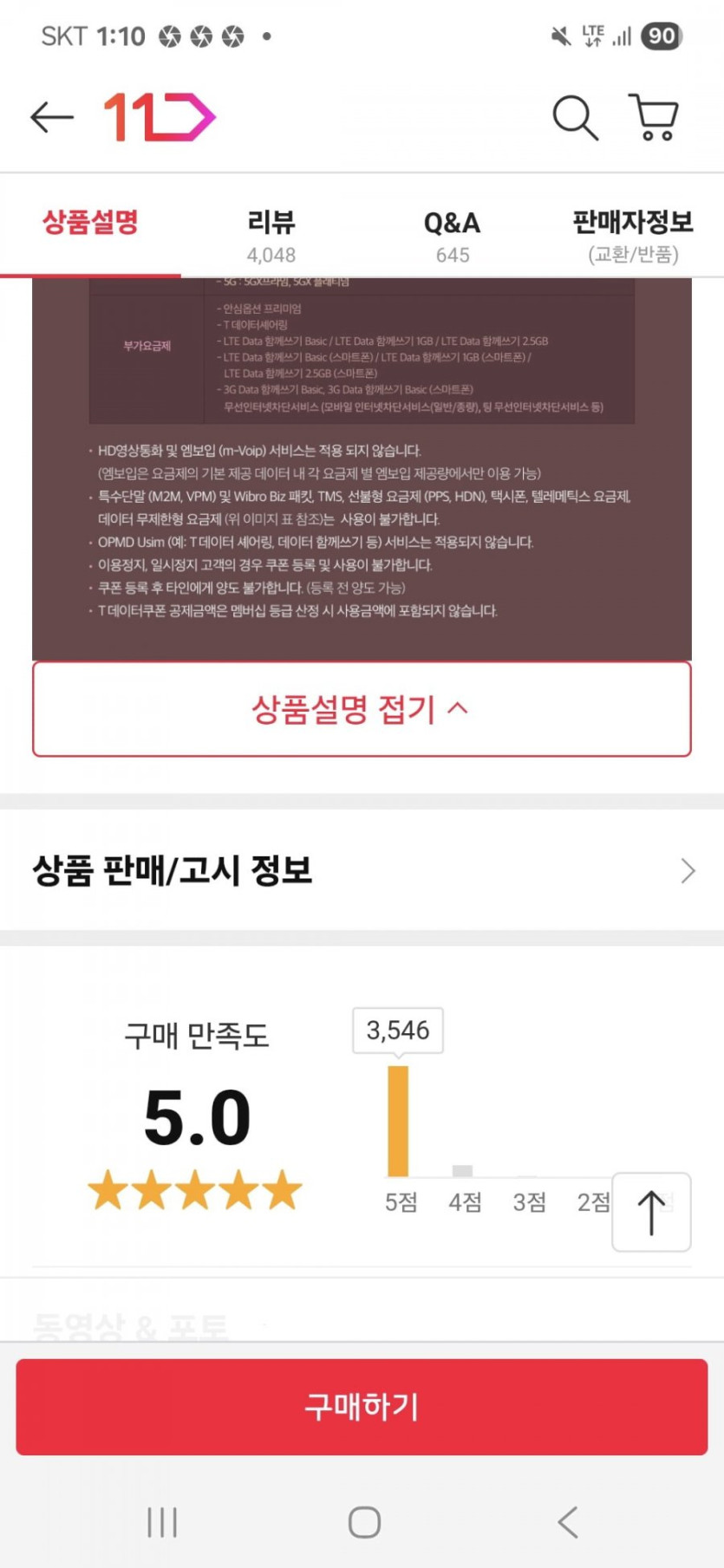Open the recent apps view
The height and width of the screenshot is (1568, 724).
point(162,1521)
